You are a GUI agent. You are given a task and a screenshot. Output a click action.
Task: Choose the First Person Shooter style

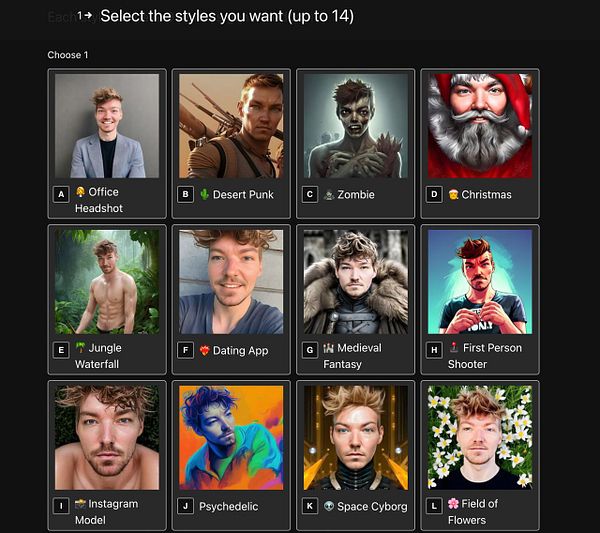[480, 297]
